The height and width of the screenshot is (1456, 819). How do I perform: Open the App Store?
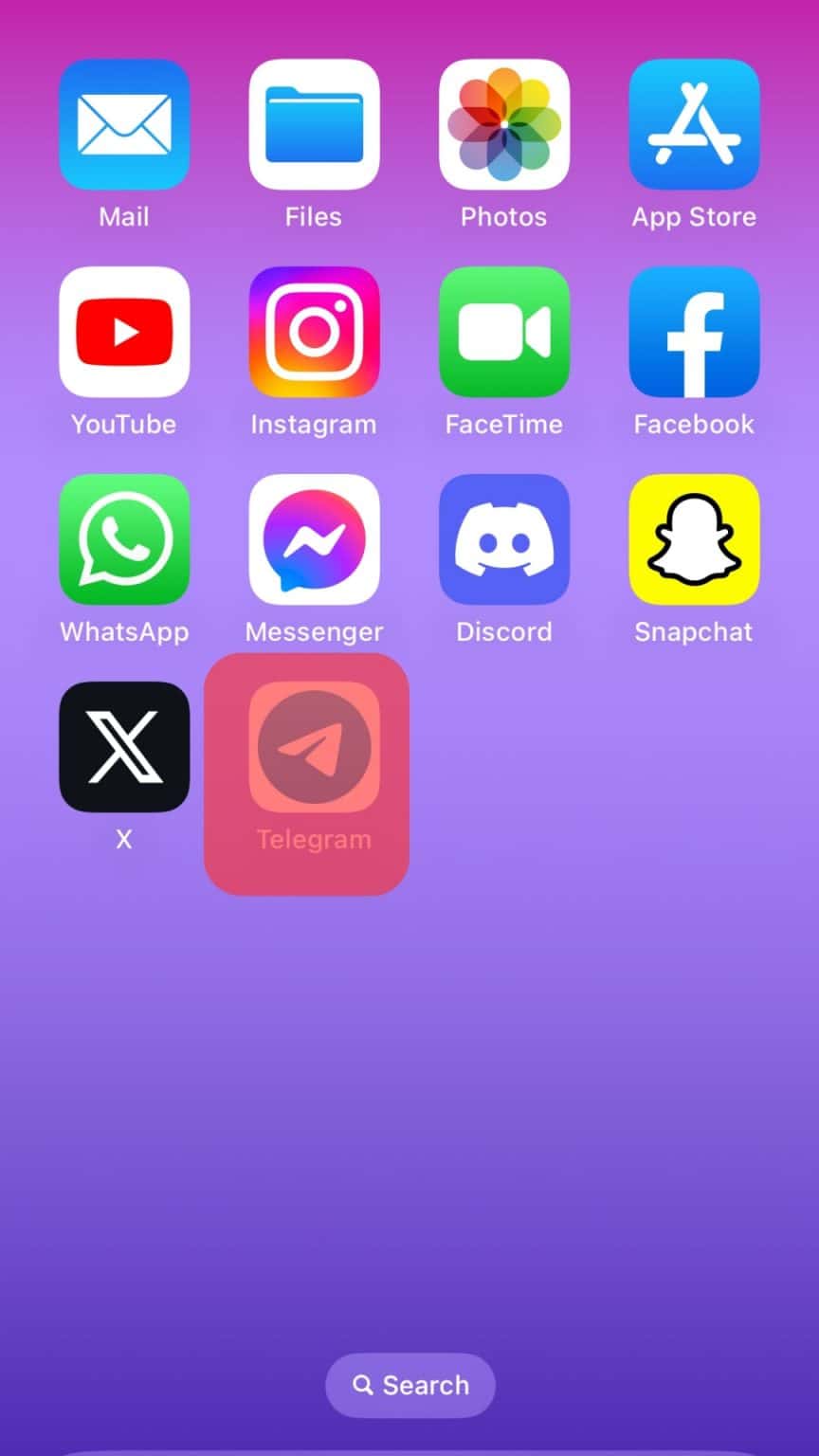694,124
